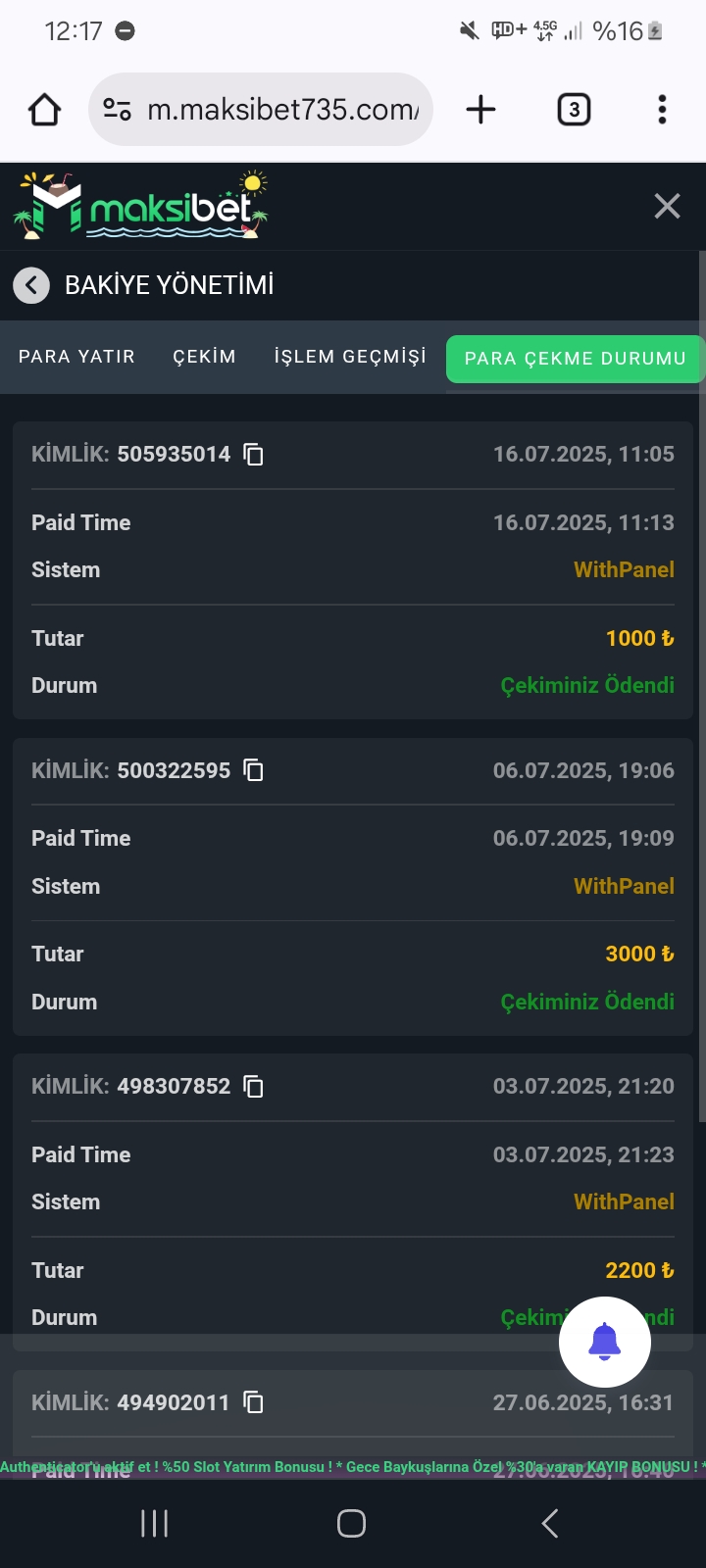Copy transaction ID 494902011

click(254, 1402)
